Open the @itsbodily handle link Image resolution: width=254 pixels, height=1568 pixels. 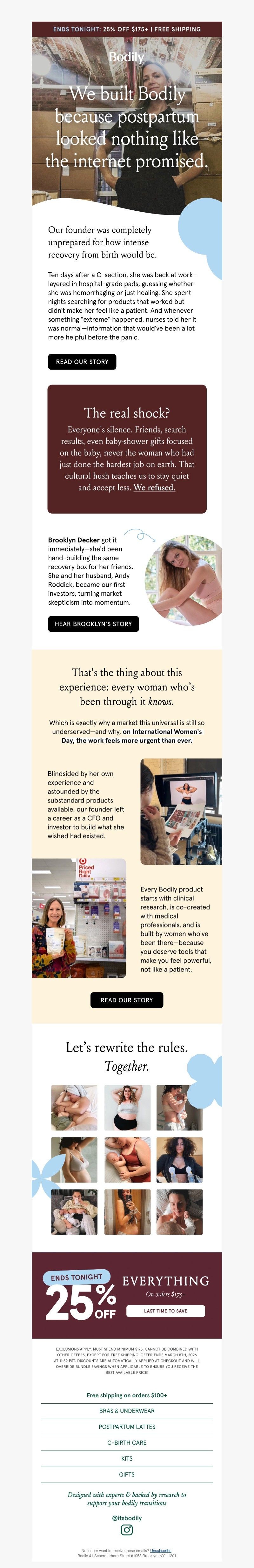click(x=126, y=1518)
